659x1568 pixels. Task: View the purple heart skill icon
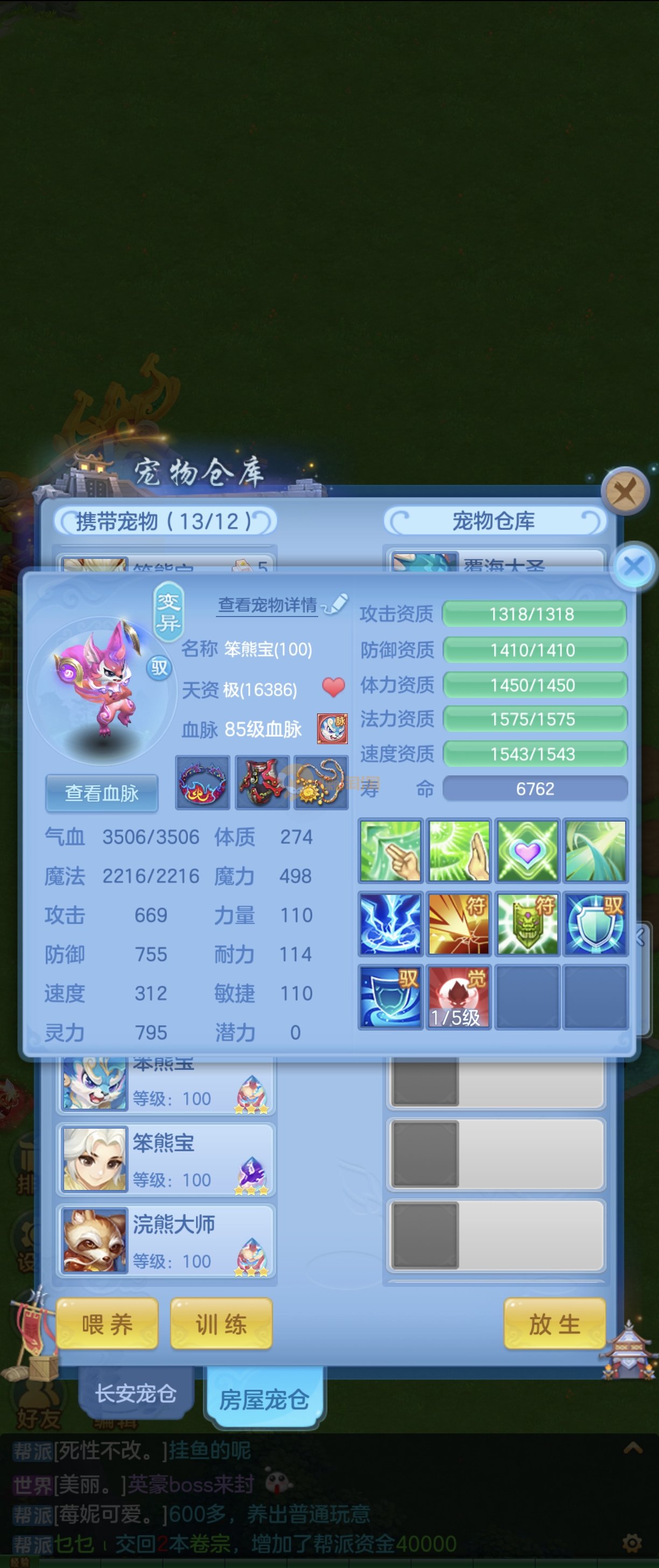528,851
